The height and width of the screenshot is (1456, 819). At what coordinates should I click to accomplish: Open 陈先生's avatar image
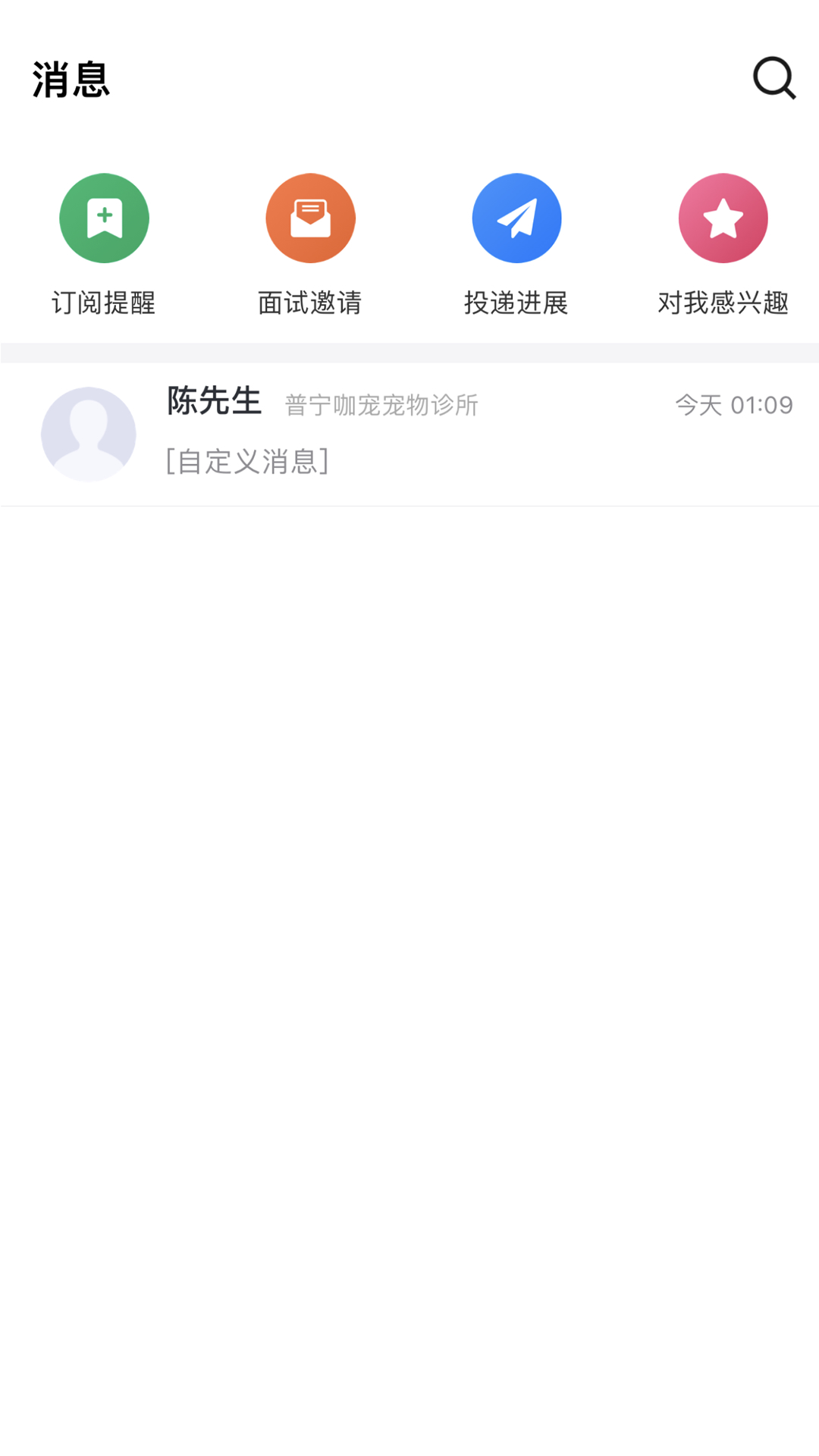88,434
